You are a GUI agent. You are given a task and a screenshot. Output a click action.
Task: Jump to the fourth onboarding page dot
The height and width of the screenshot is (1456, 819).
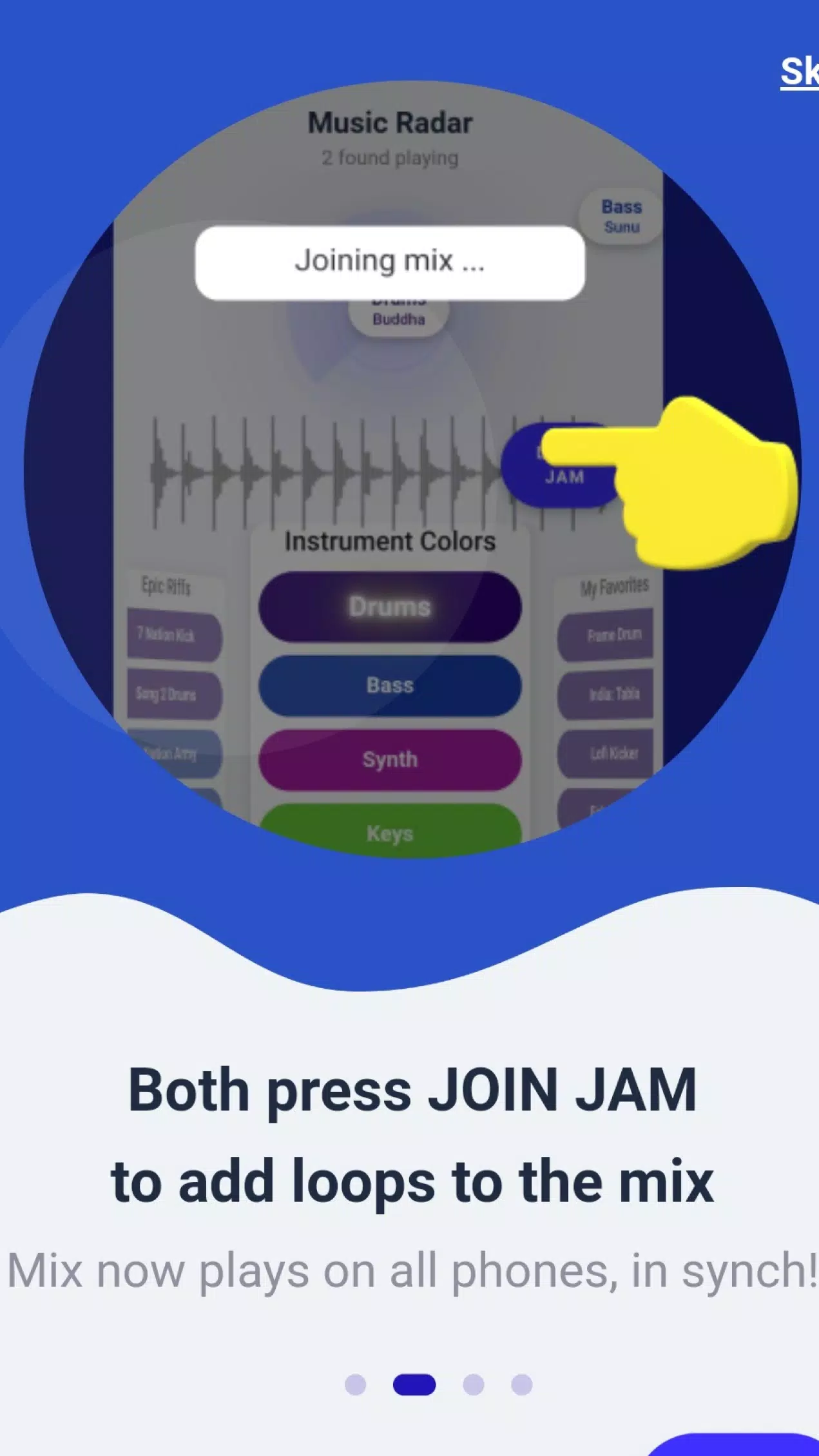pyautogui.click(x=522, y=1384)
